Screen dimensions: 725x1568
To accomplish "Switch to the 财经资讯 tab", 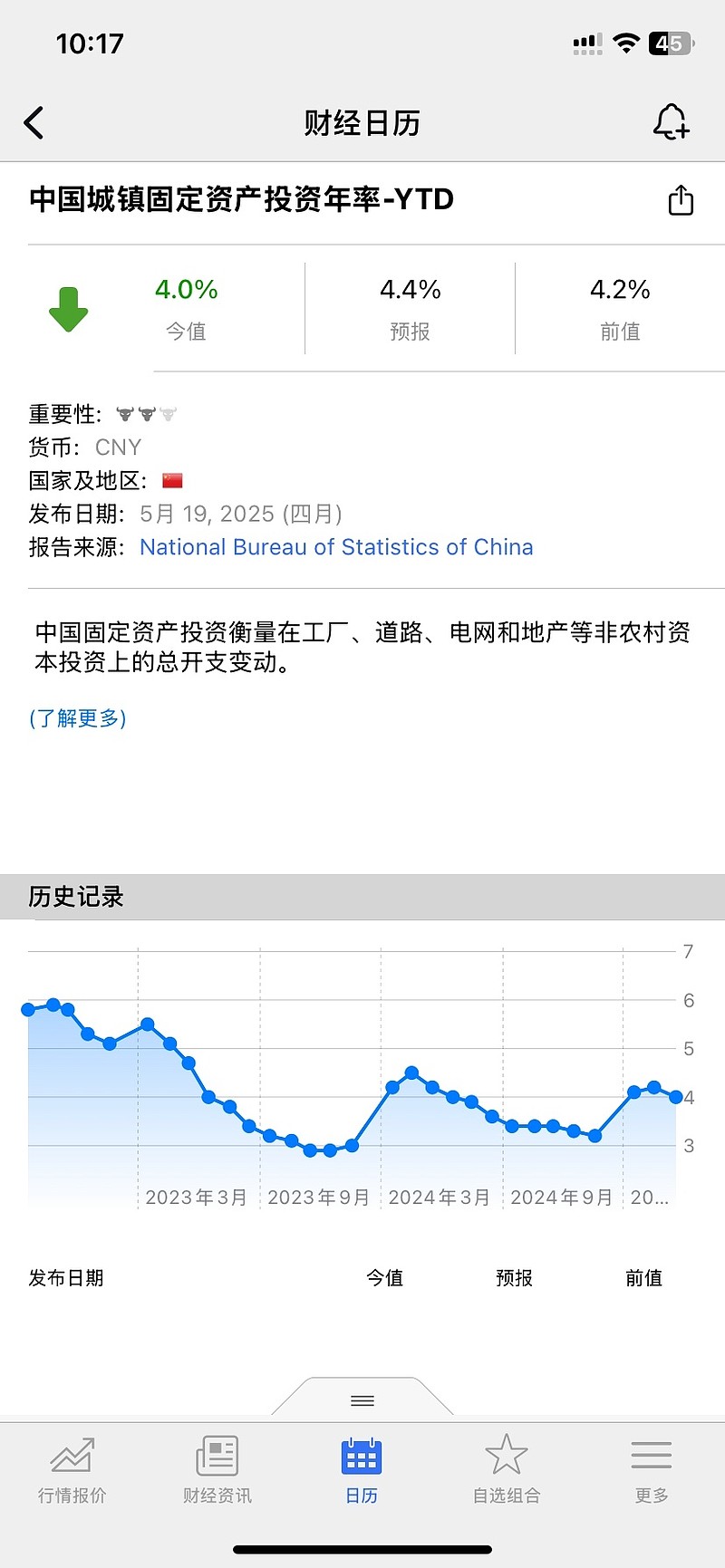I will [x=217, y=1469].
